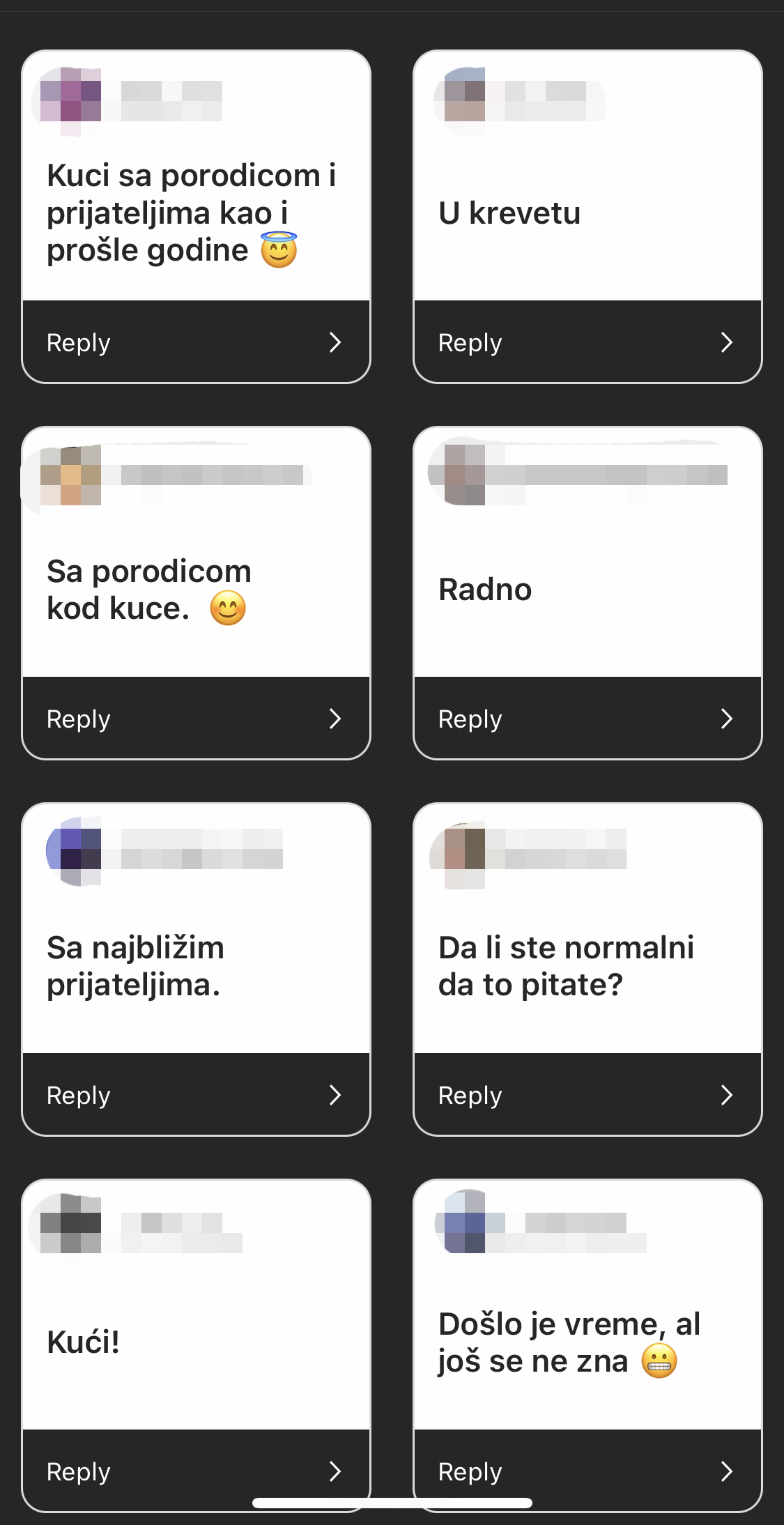Reply to the "Kući!" response
Image resolution: width=784 pixels, height=1525 pixels.
(196, 1471)
